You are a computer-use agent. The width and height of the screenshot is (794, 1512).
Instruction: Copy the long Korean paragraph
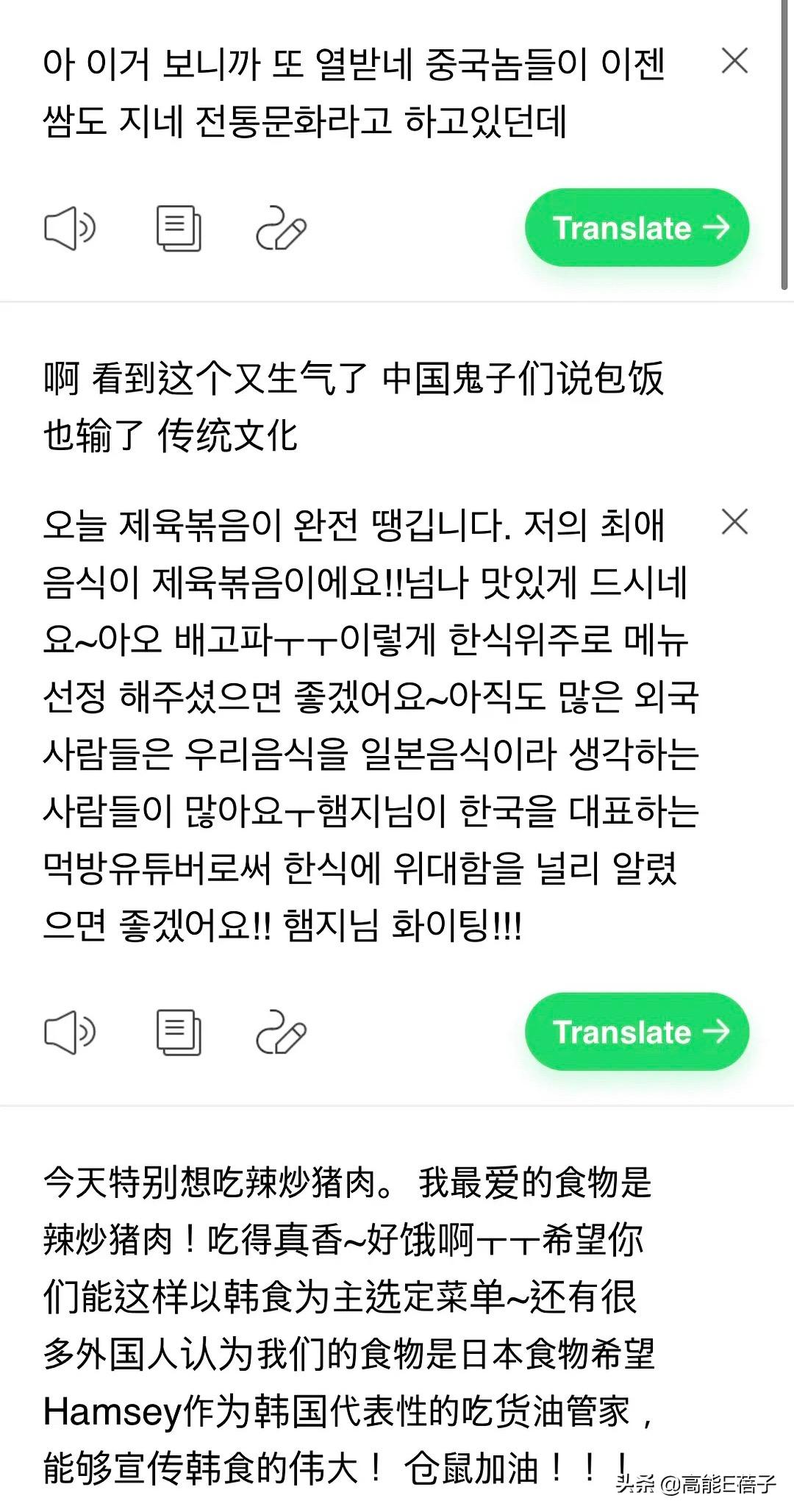tap(179, 1032)
